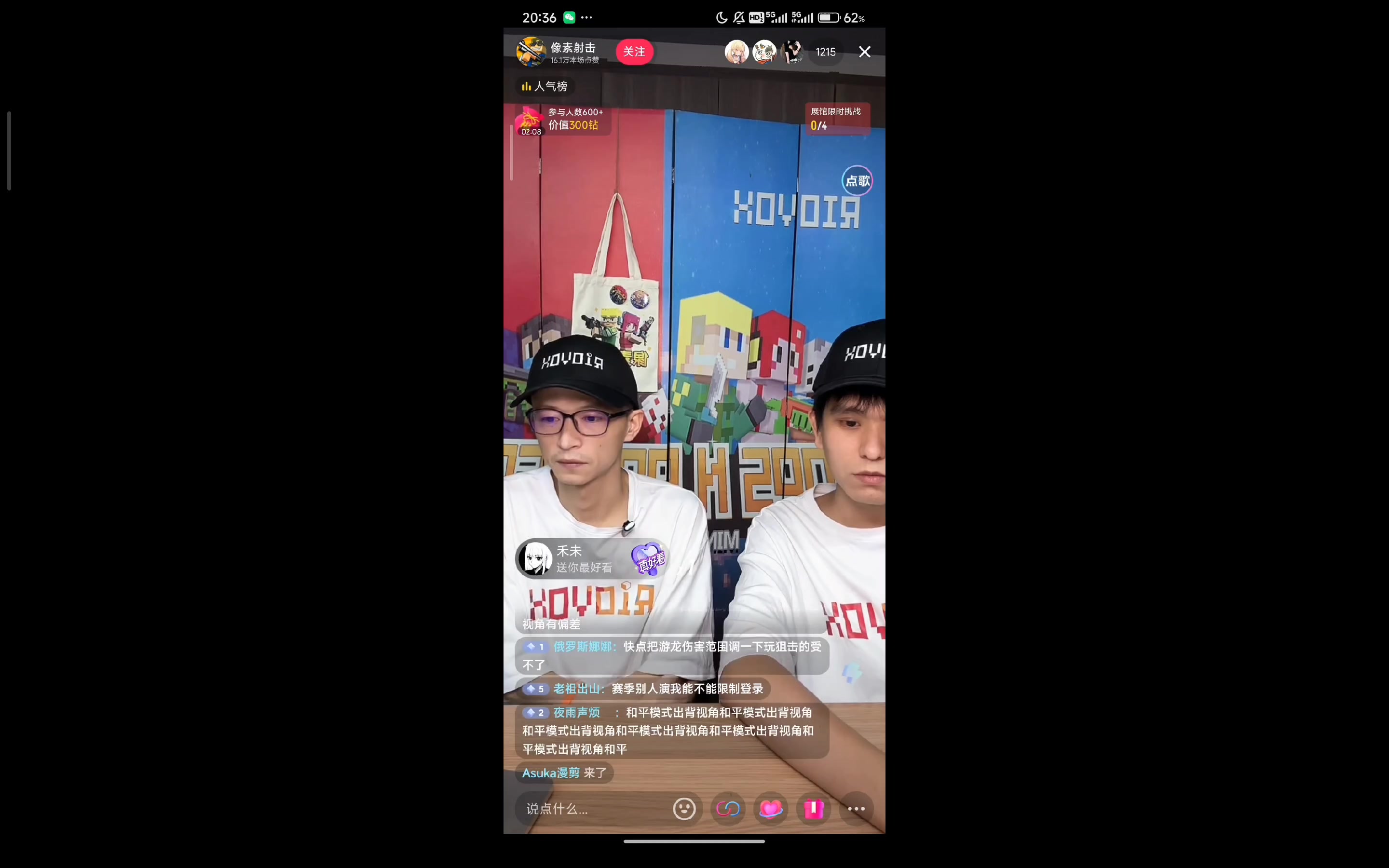Close the live stream
1389x868 pixels.
pyautogui.click(x=864, y=52)
